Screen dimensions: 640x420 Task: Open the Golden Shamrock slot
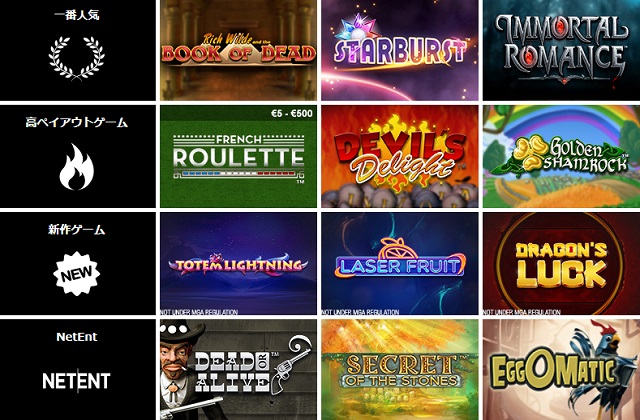click(x=560, y=155)
